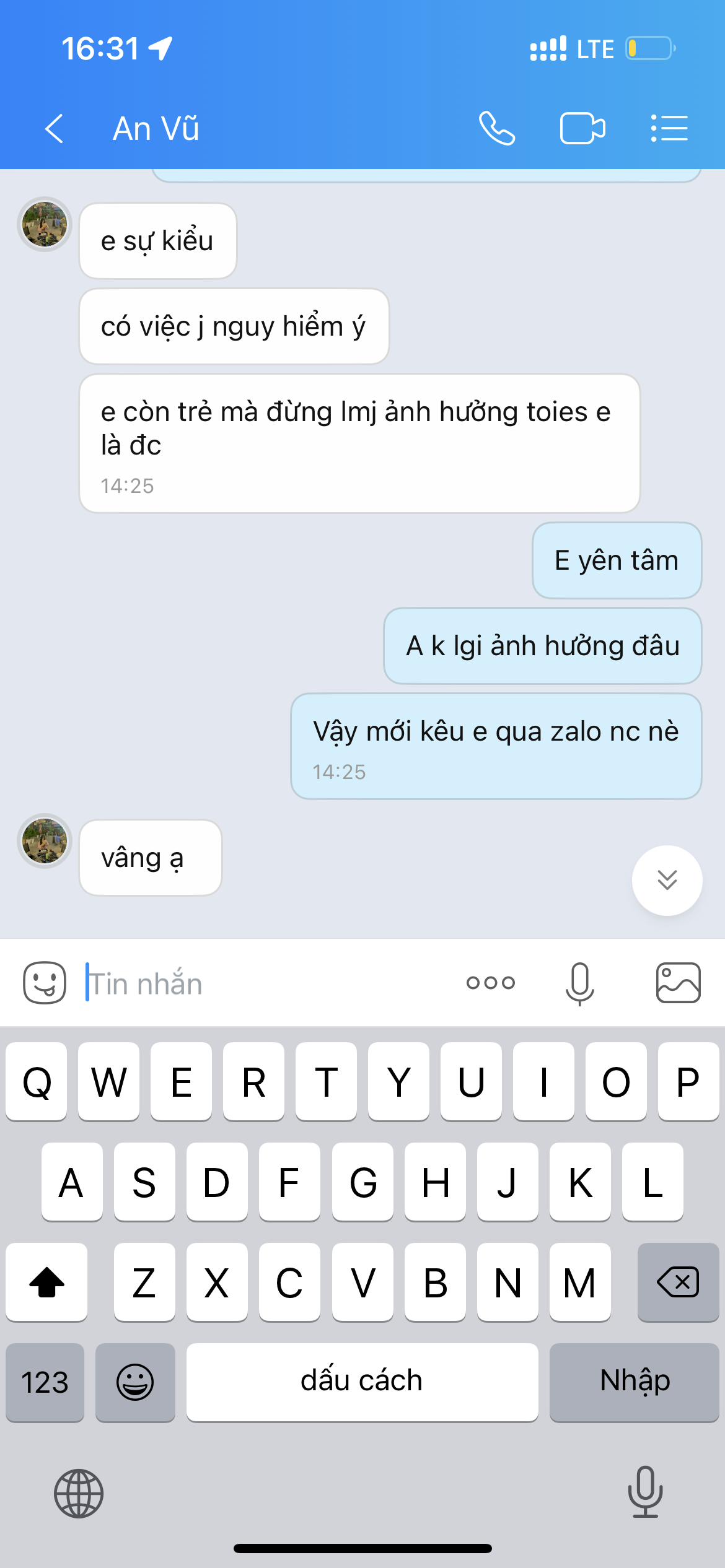The height and width of the screenshot is (1568, 725).
Task: Open the chat options menu
Action: (669, 129)
